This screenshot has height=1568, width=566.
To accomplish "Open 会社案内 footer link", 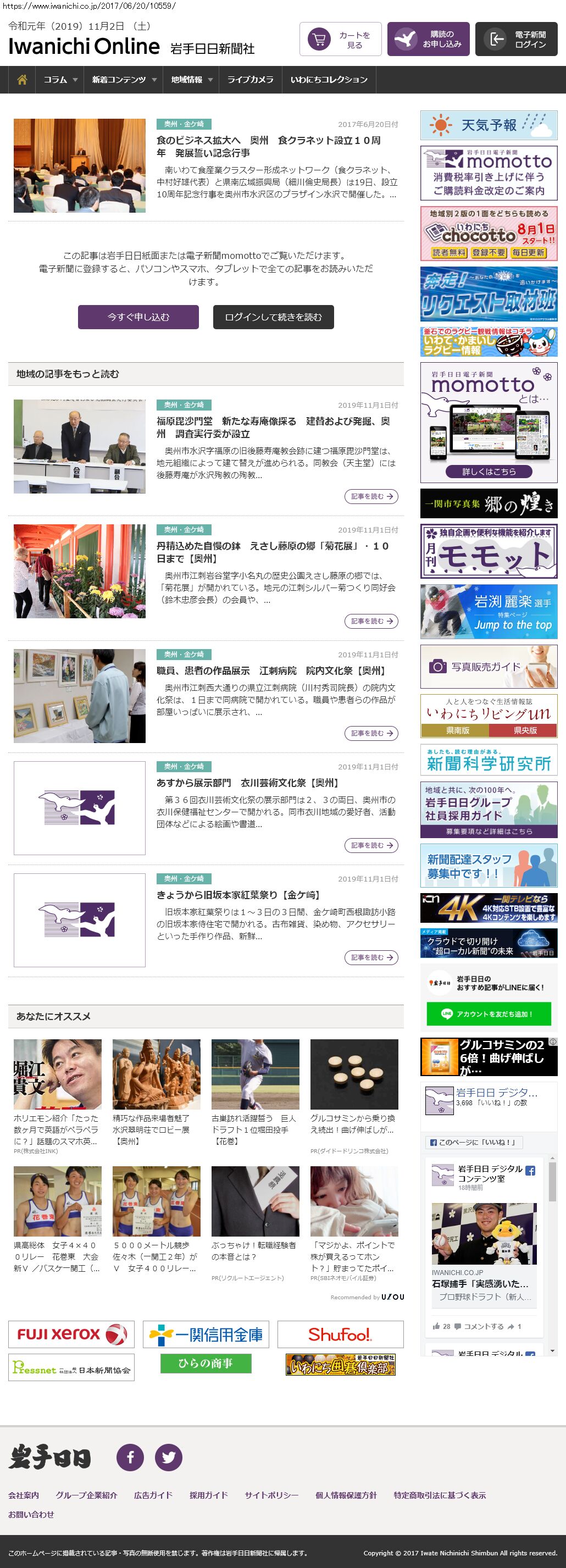I will [24, 1495].
